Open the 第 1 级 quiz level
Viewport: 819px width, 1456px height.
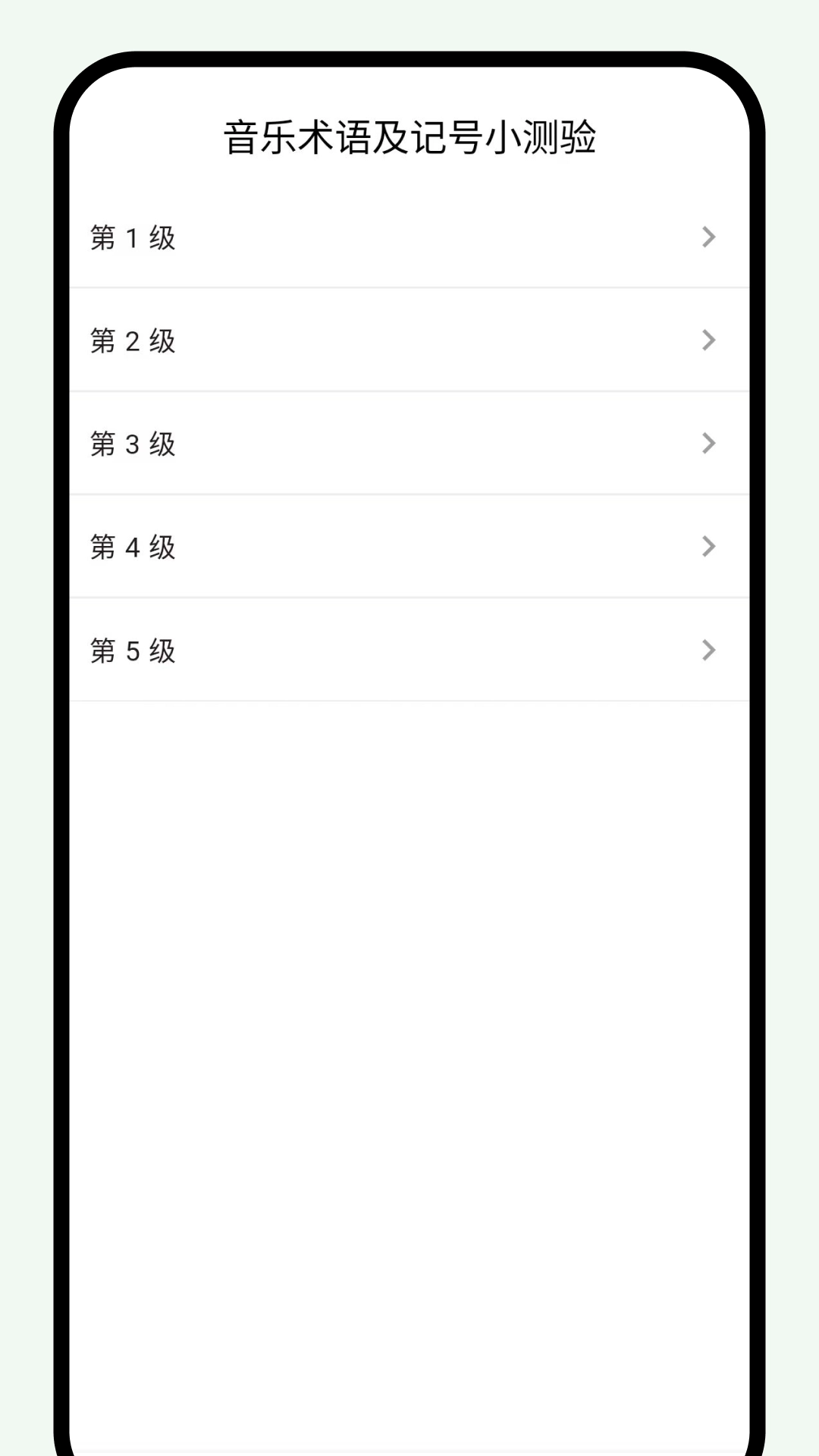[x=409, y=237]
